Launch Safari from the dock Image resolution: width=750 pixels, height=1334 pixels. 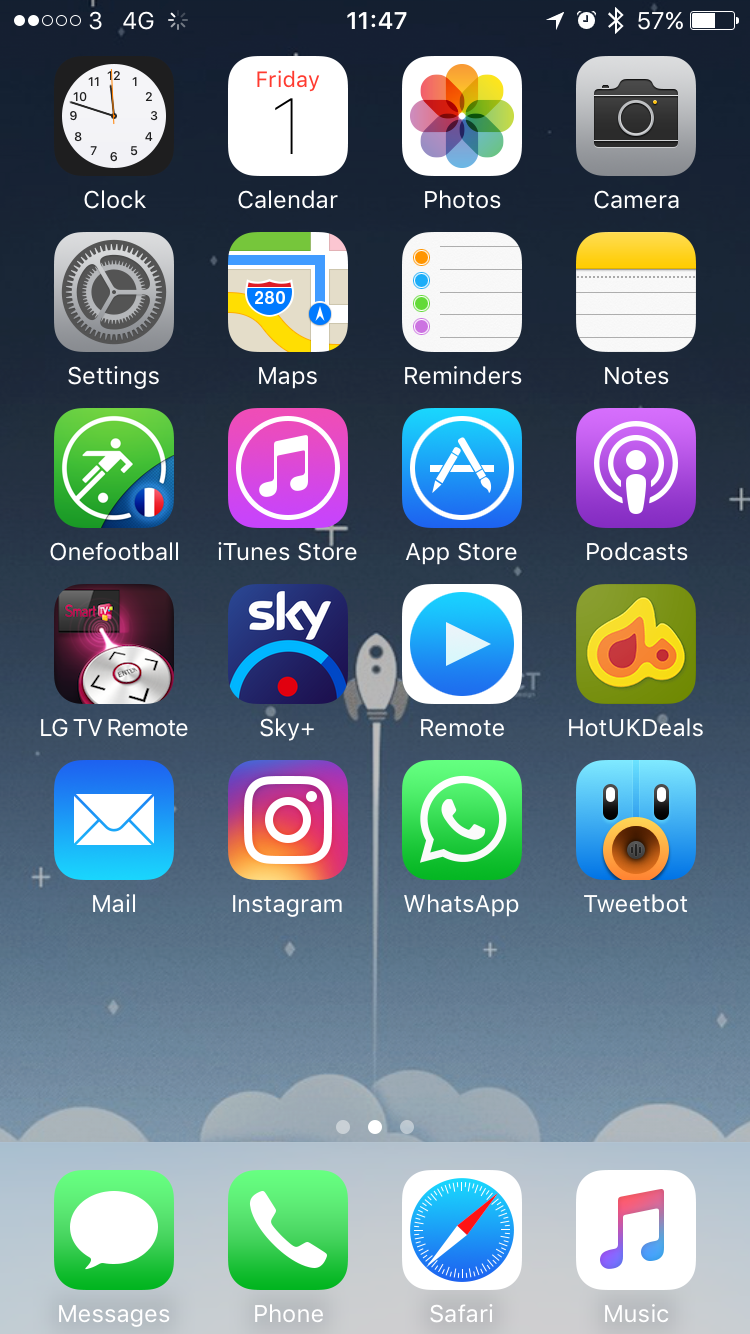(462, 1230)
